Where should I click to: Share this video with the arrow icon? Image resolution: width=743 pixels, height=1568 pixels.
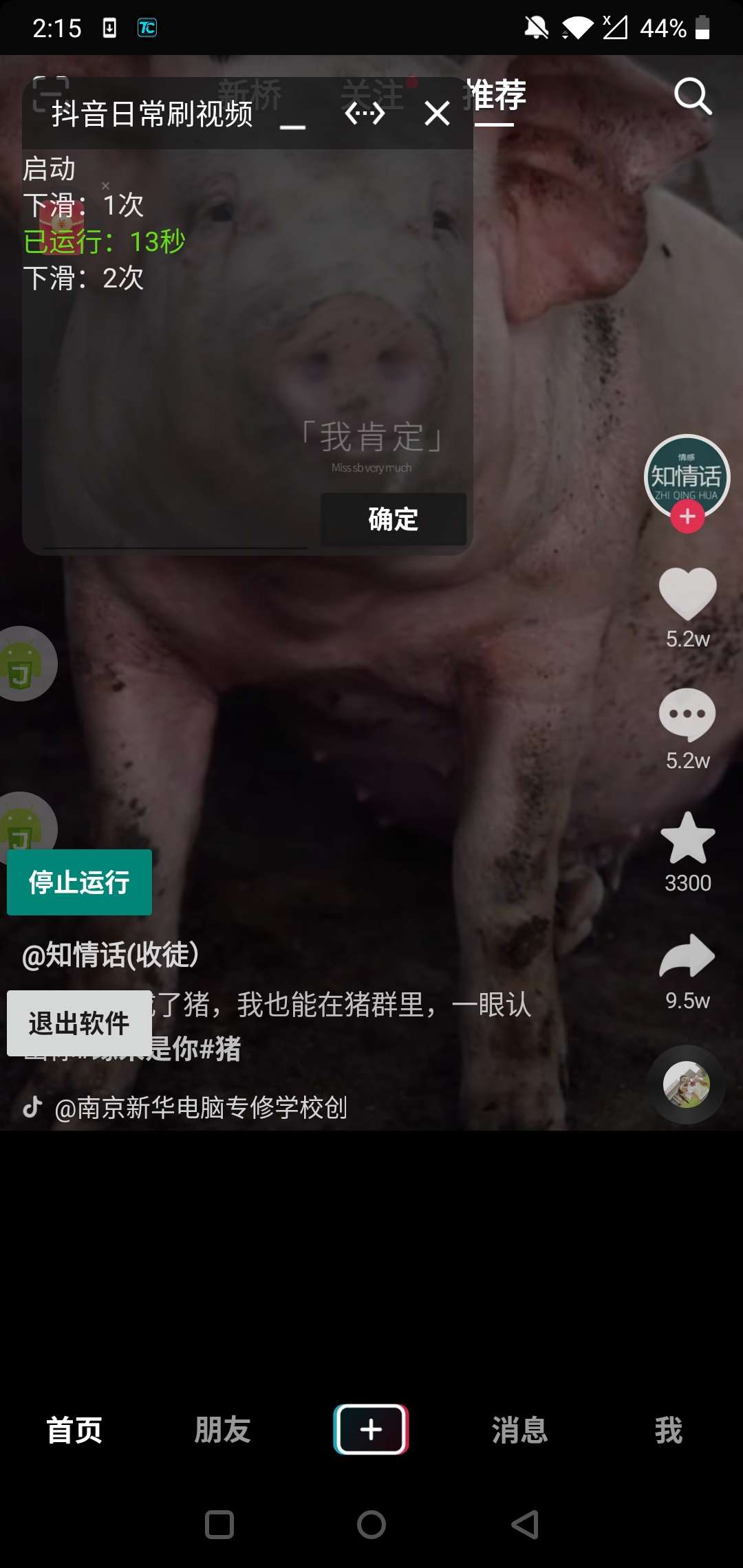point(687,957)
